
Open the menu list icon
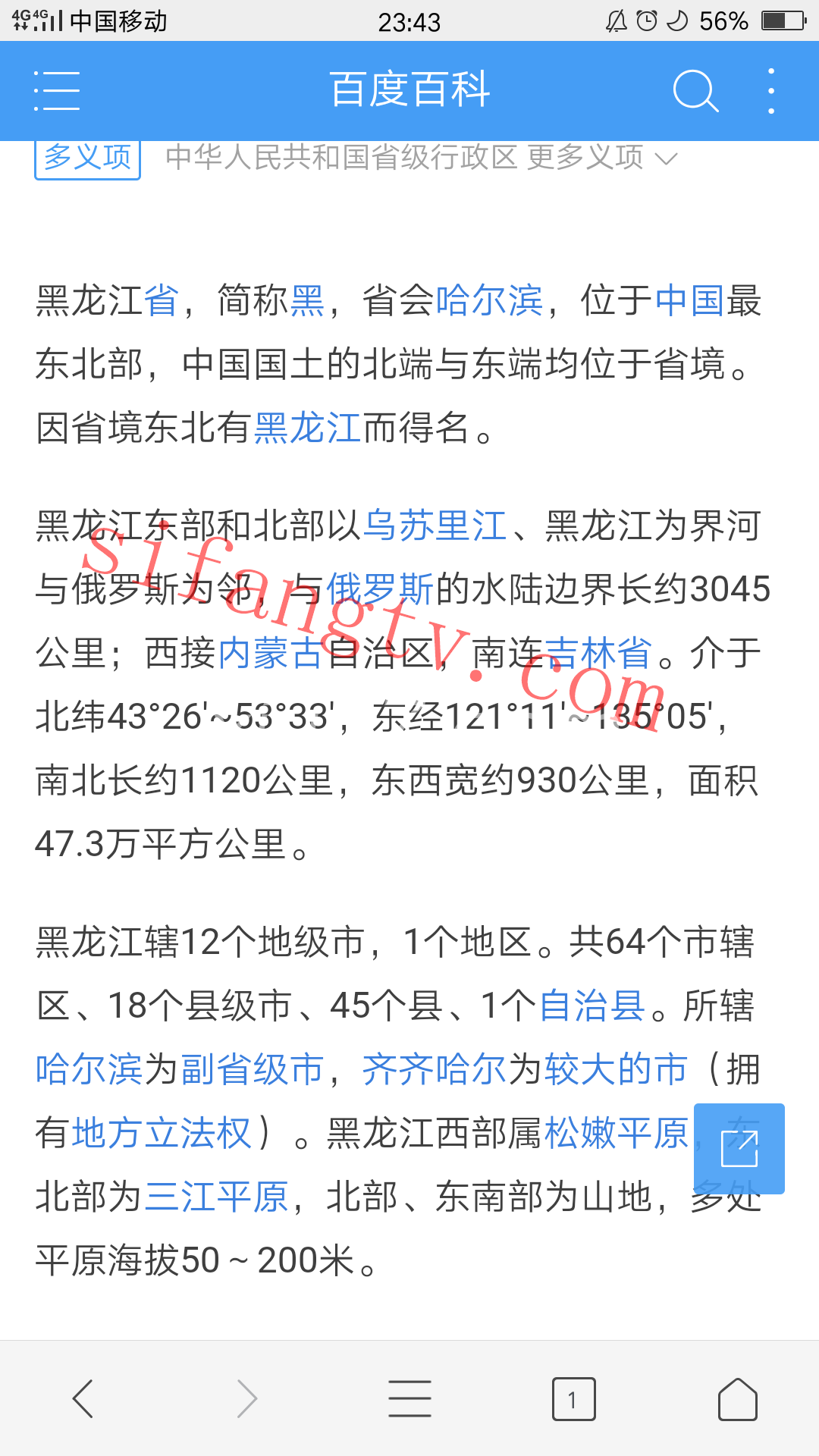57,91
